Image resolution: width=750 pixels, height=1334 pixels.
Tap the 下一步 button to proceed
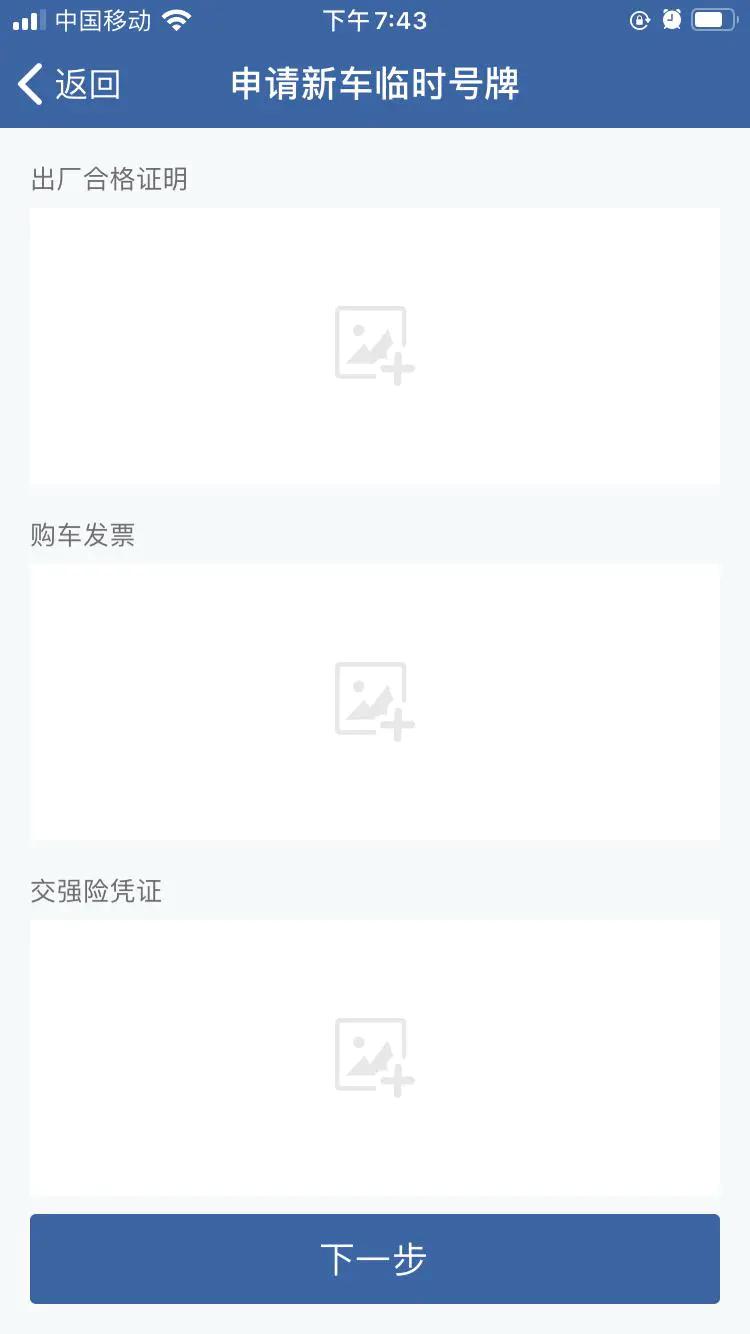(374, 1259)
